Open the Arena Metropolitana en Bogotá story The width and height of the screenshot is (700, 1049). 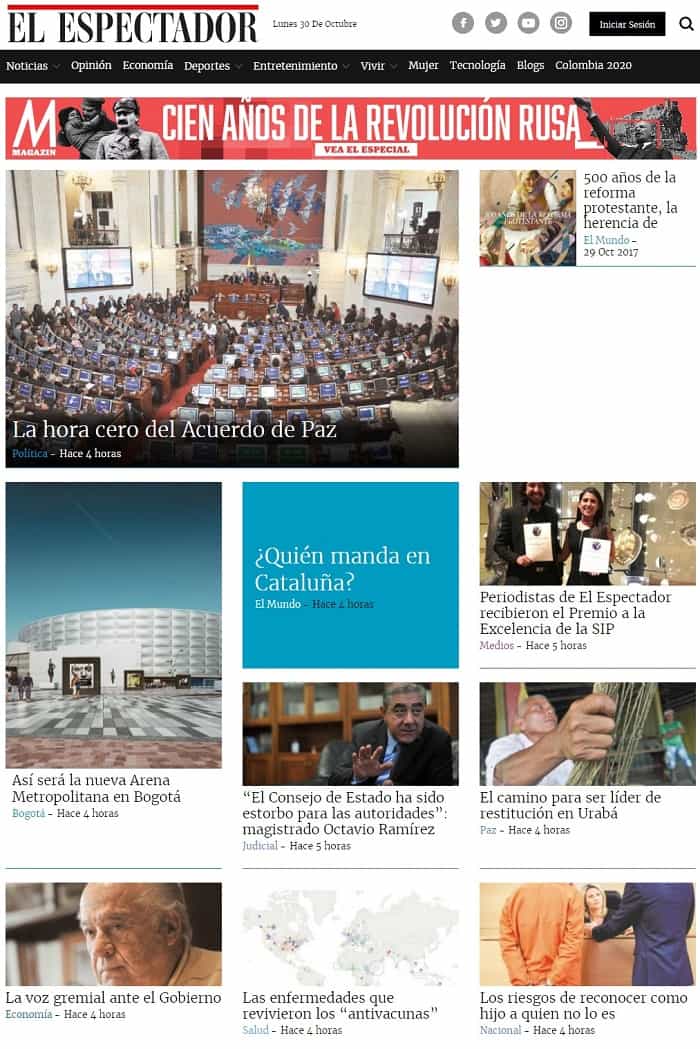click(x=96, y=788)
